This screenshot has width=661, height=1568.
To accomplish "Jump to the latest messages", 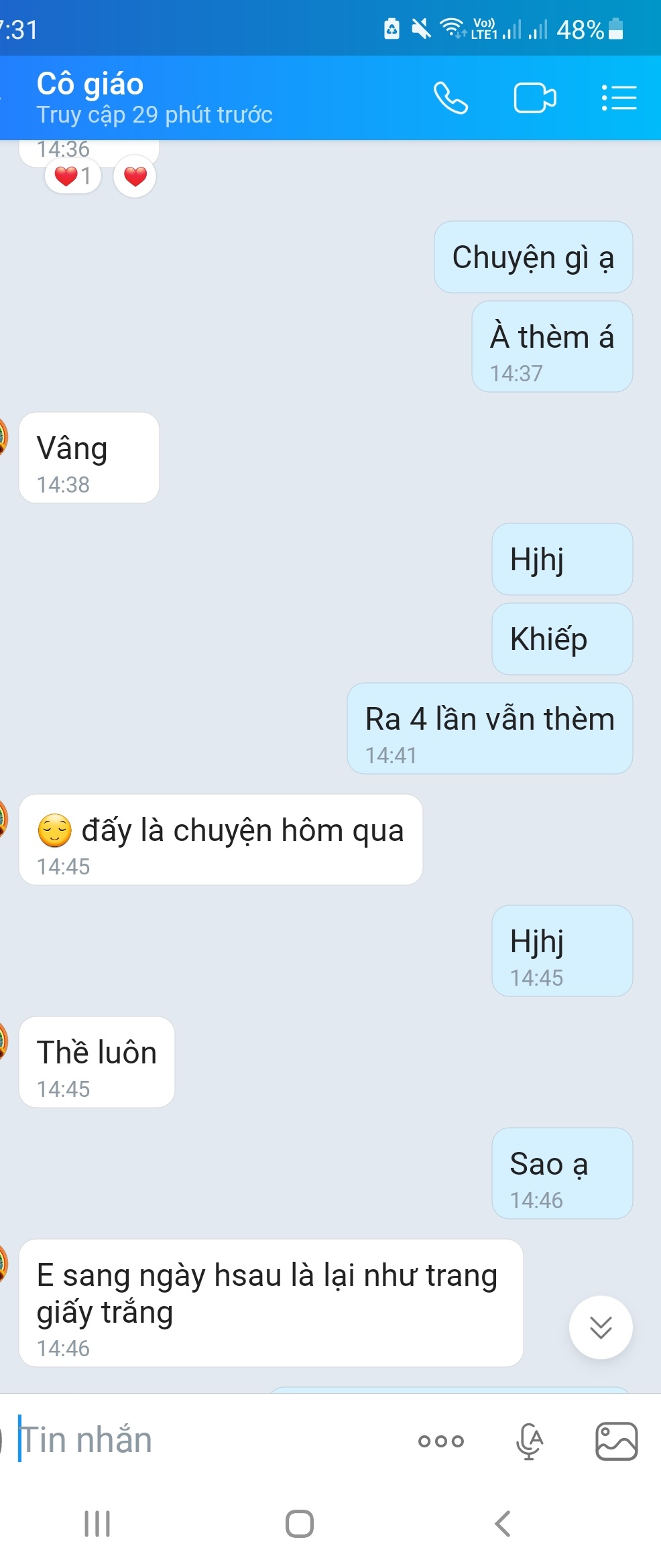I will point(600,1327).
